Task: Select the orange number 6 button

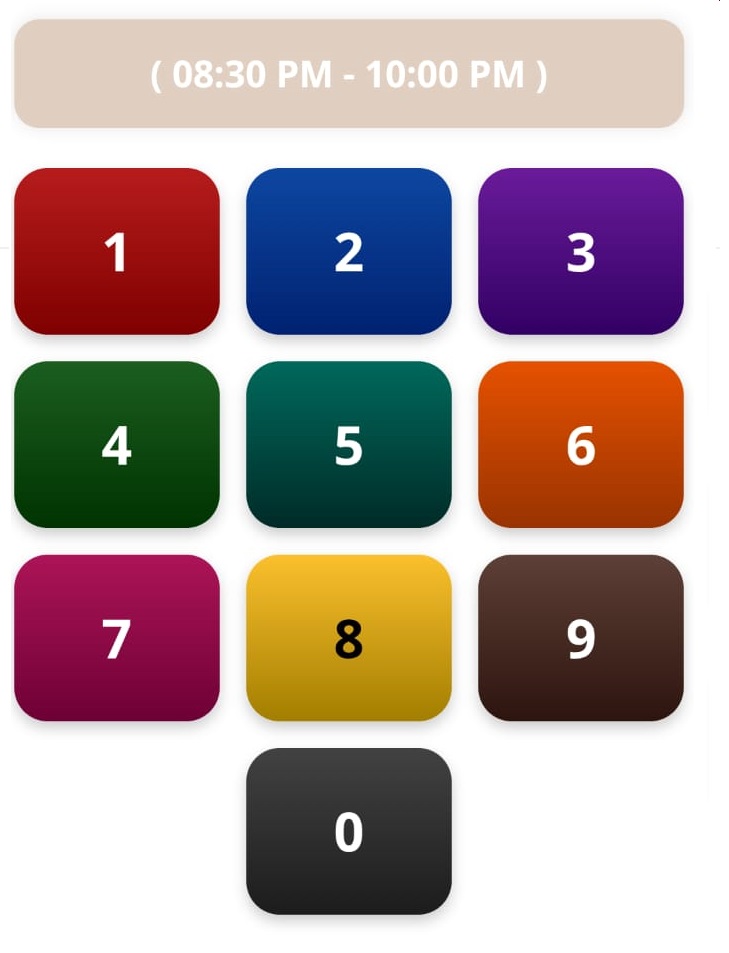Action: coord(580,444)
